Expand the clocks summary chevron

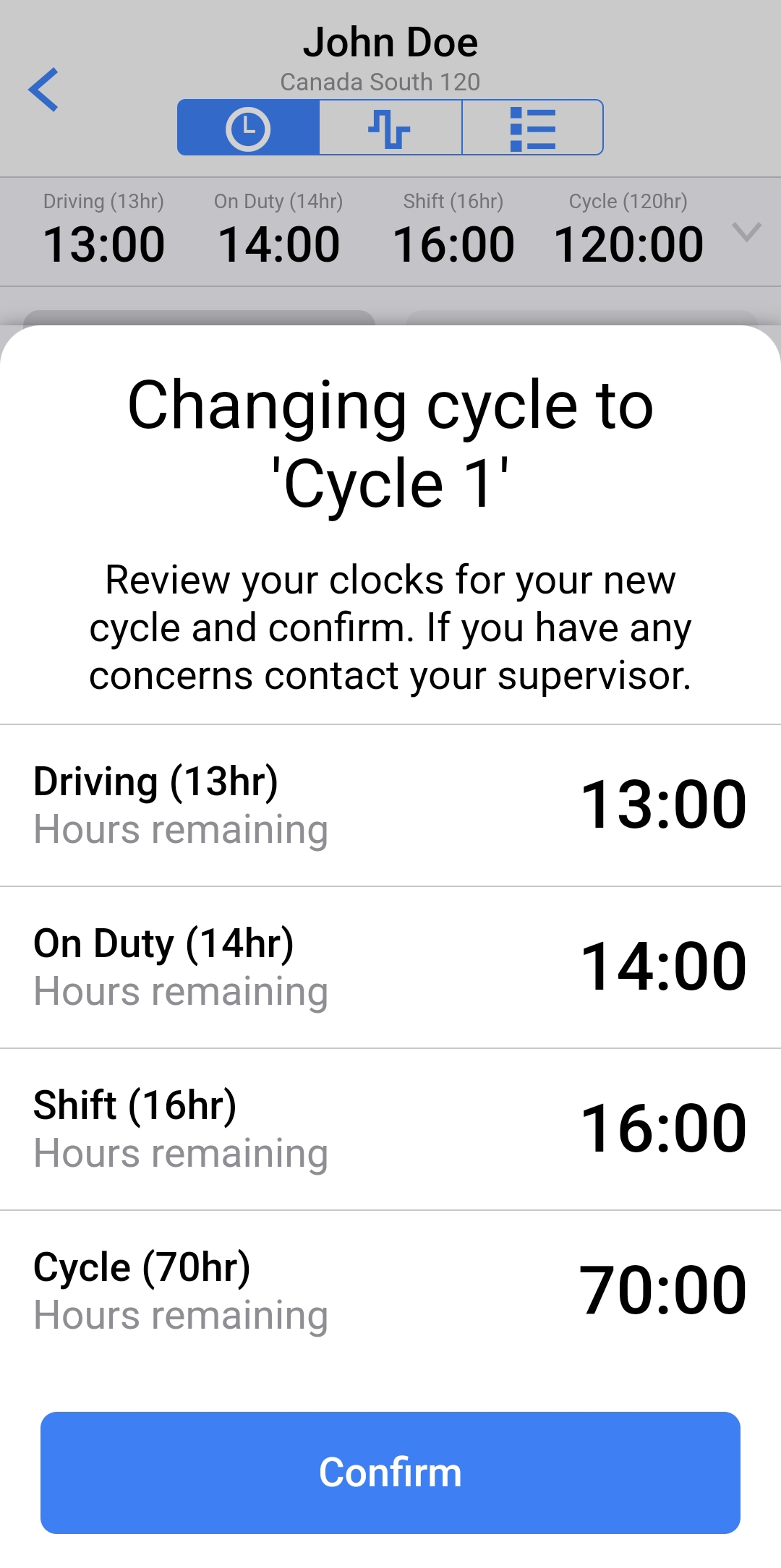(x=746, y=232)
